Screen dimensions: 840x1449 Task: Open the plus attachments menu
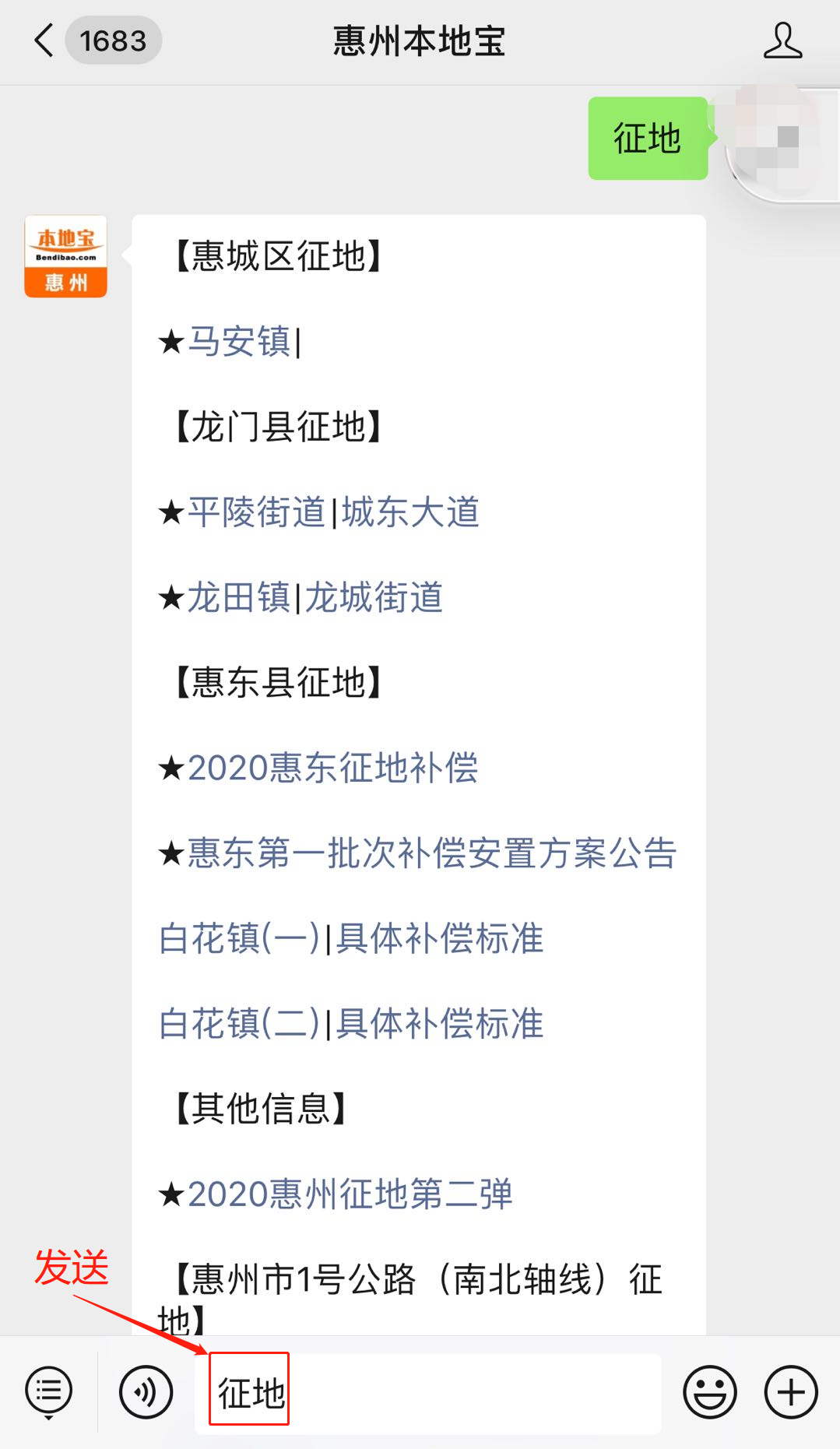pos(791,1392)
